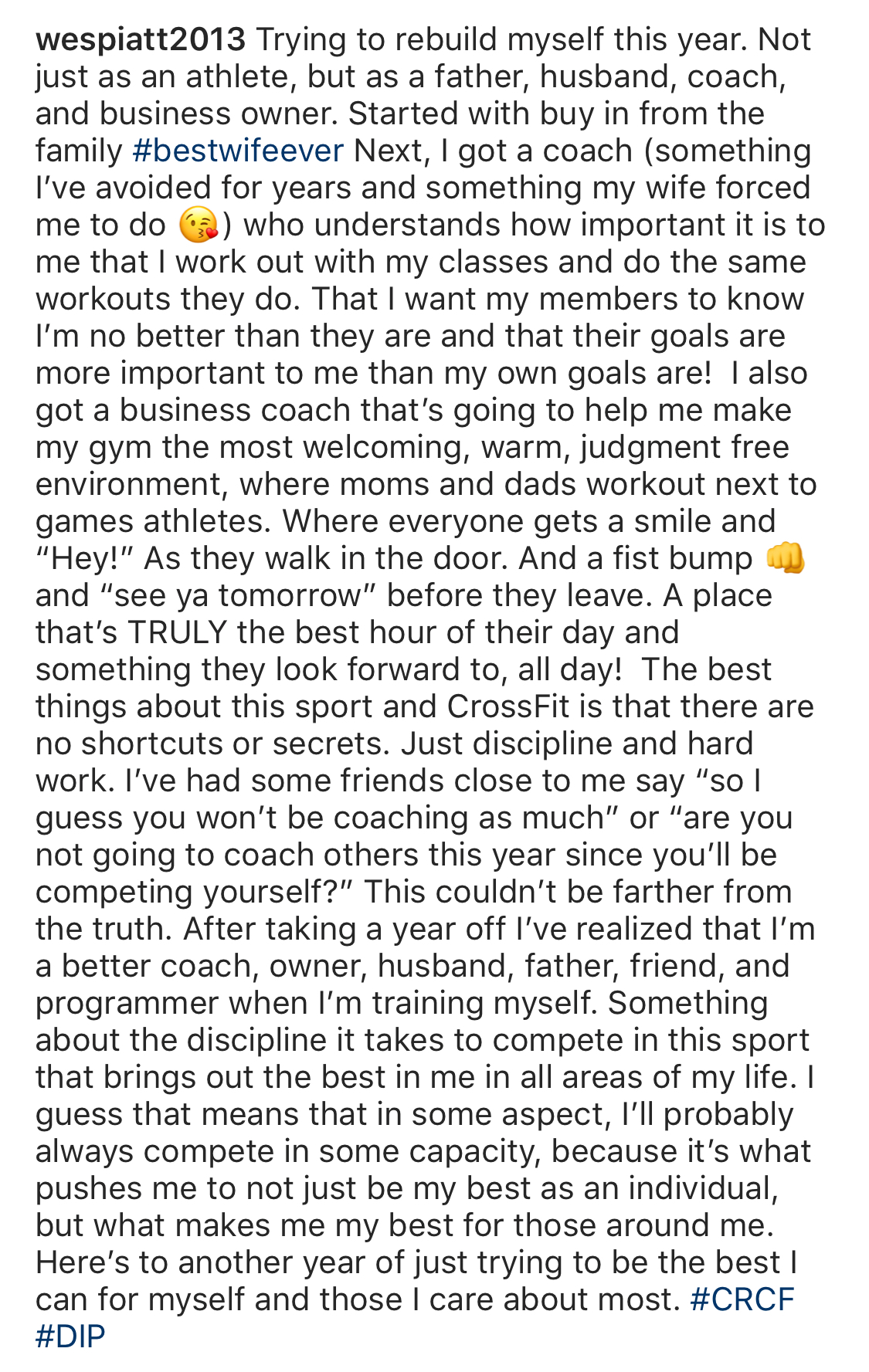The width and height of the screenshot is (869, 1372).
Task: Open the #DIP hashtag
Action: pos(70,1336)
